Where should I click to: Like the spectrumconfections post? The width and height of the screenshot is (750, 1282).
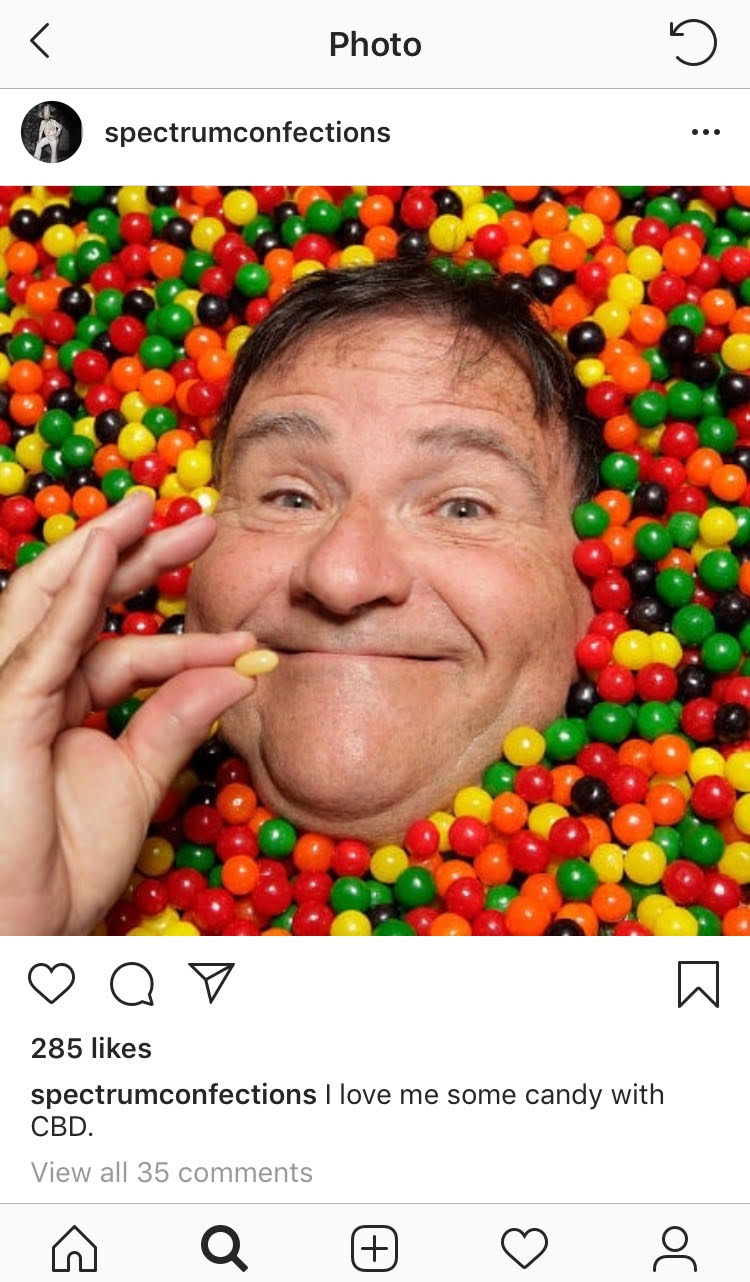point(51,984)
